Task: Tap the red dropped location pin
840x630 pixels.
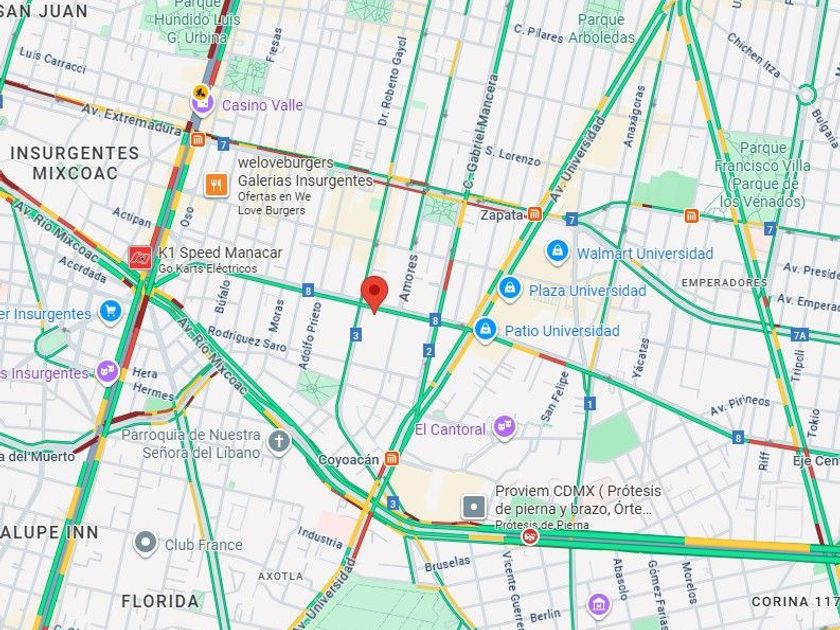Action: [x=374, y=294]
